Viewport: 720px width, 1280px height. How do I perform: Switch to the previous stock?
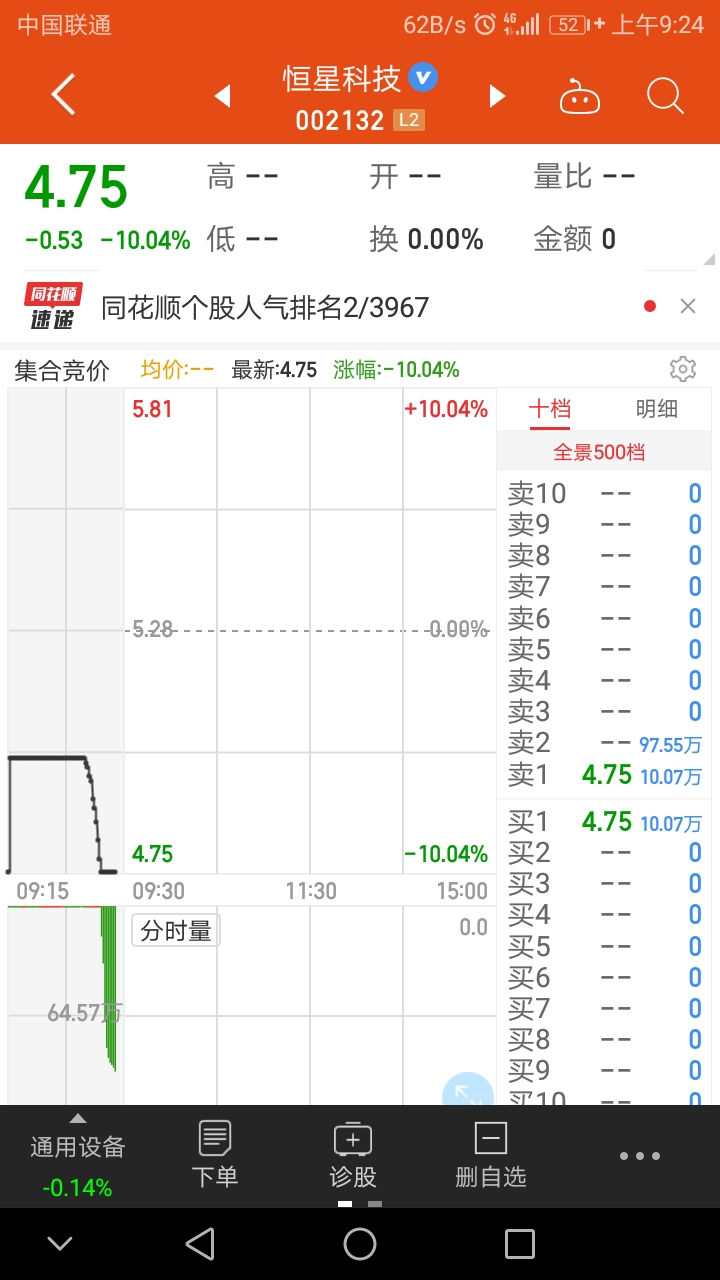223,96
